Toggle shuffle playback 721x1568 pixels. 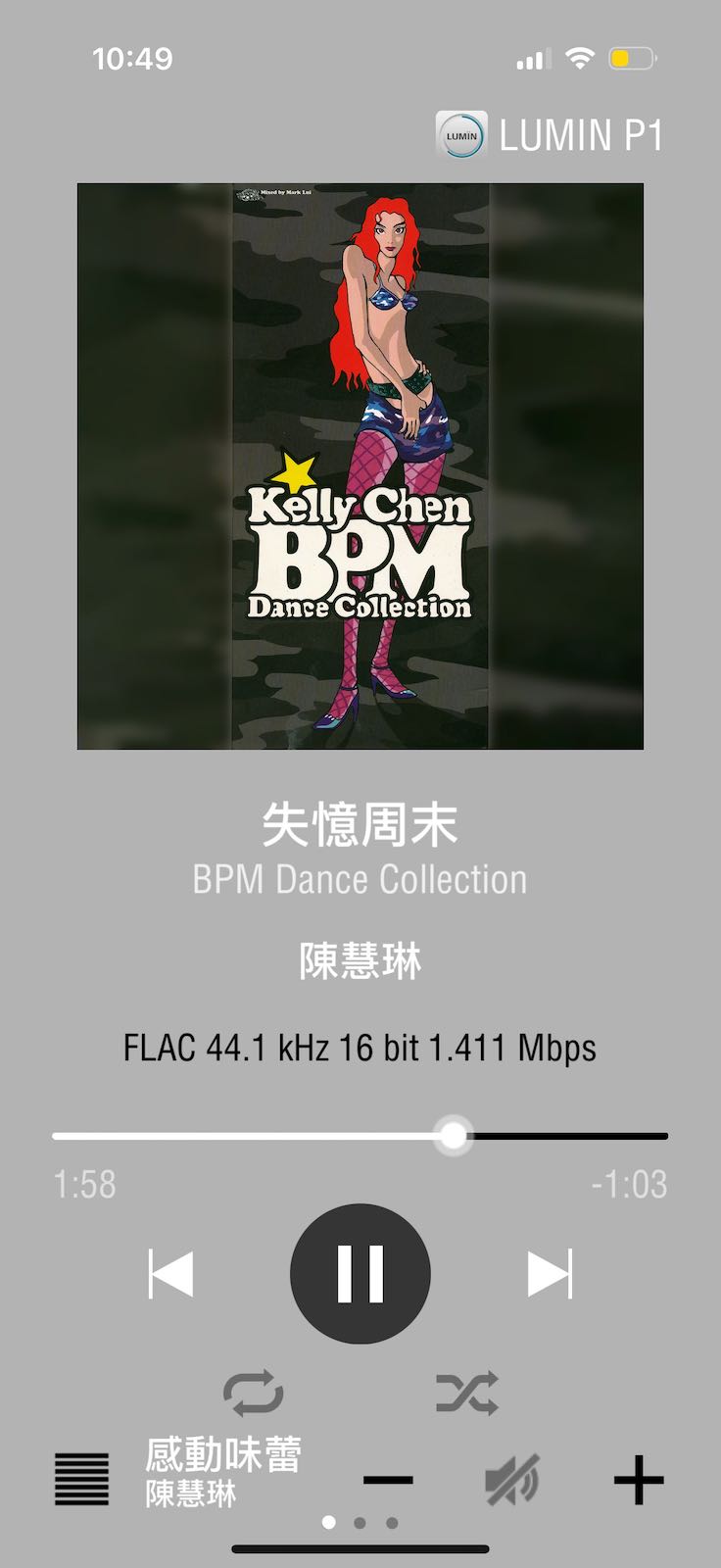click(466, 1393)
